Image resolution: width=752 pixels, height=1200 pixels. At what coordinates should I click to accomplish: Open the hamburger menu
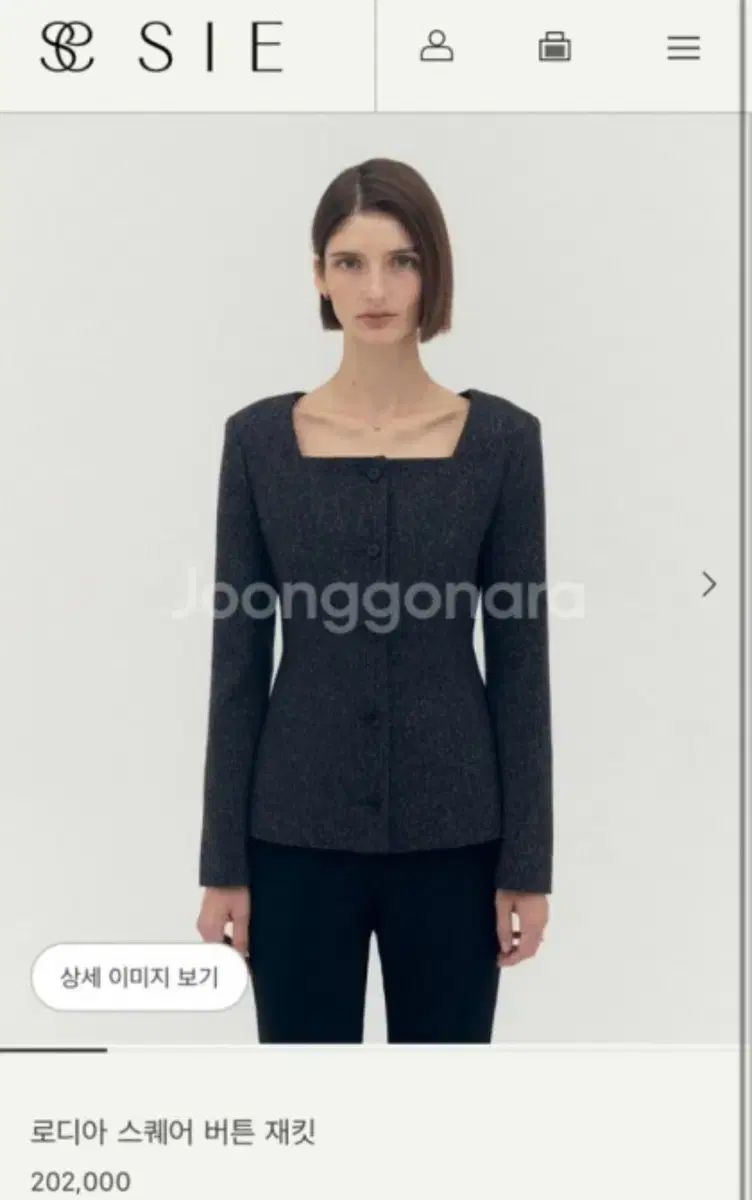click(x=683, y=47)
